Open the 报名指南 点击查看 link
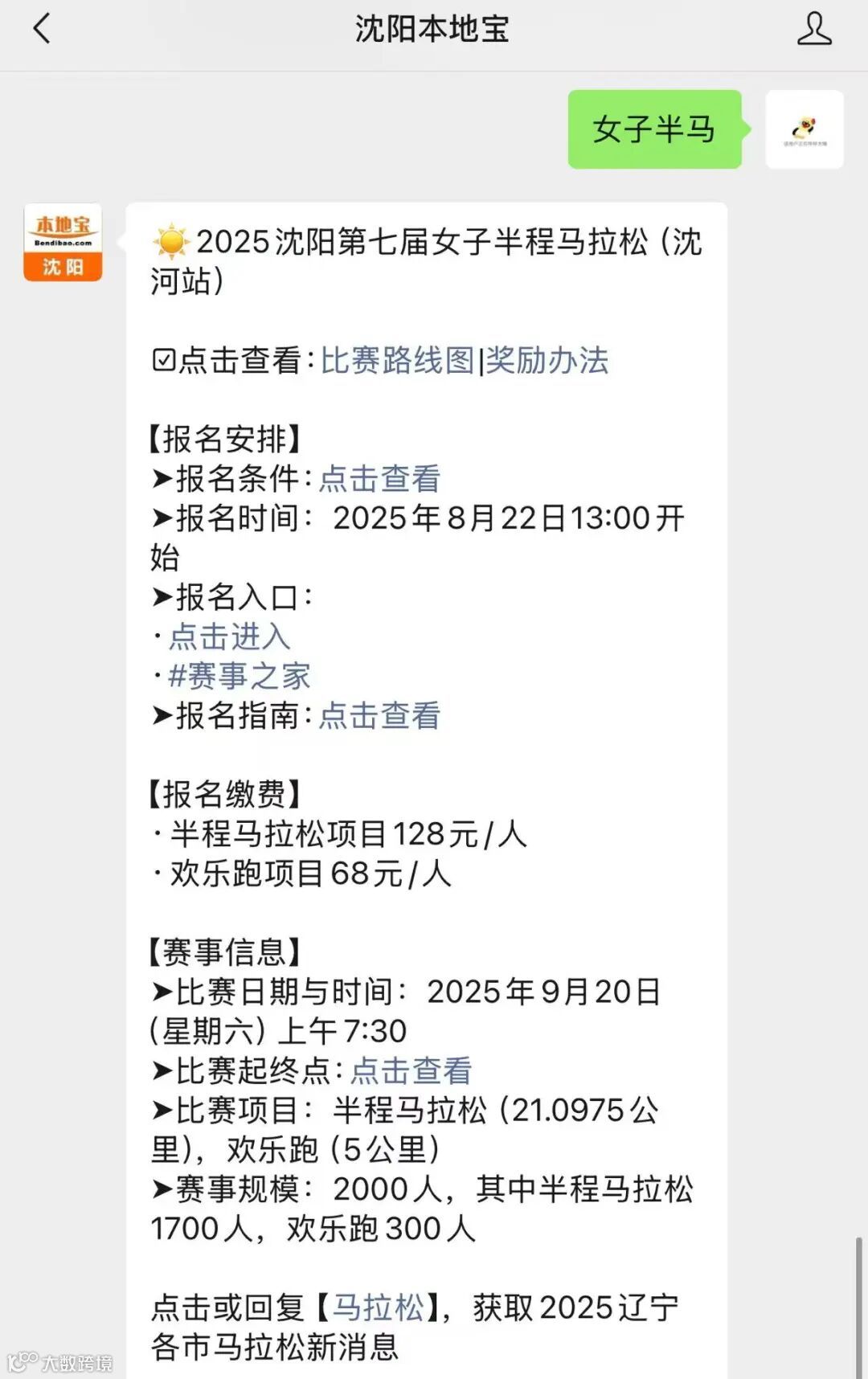Screen dimensions: 868x1379 click(380, 718)
